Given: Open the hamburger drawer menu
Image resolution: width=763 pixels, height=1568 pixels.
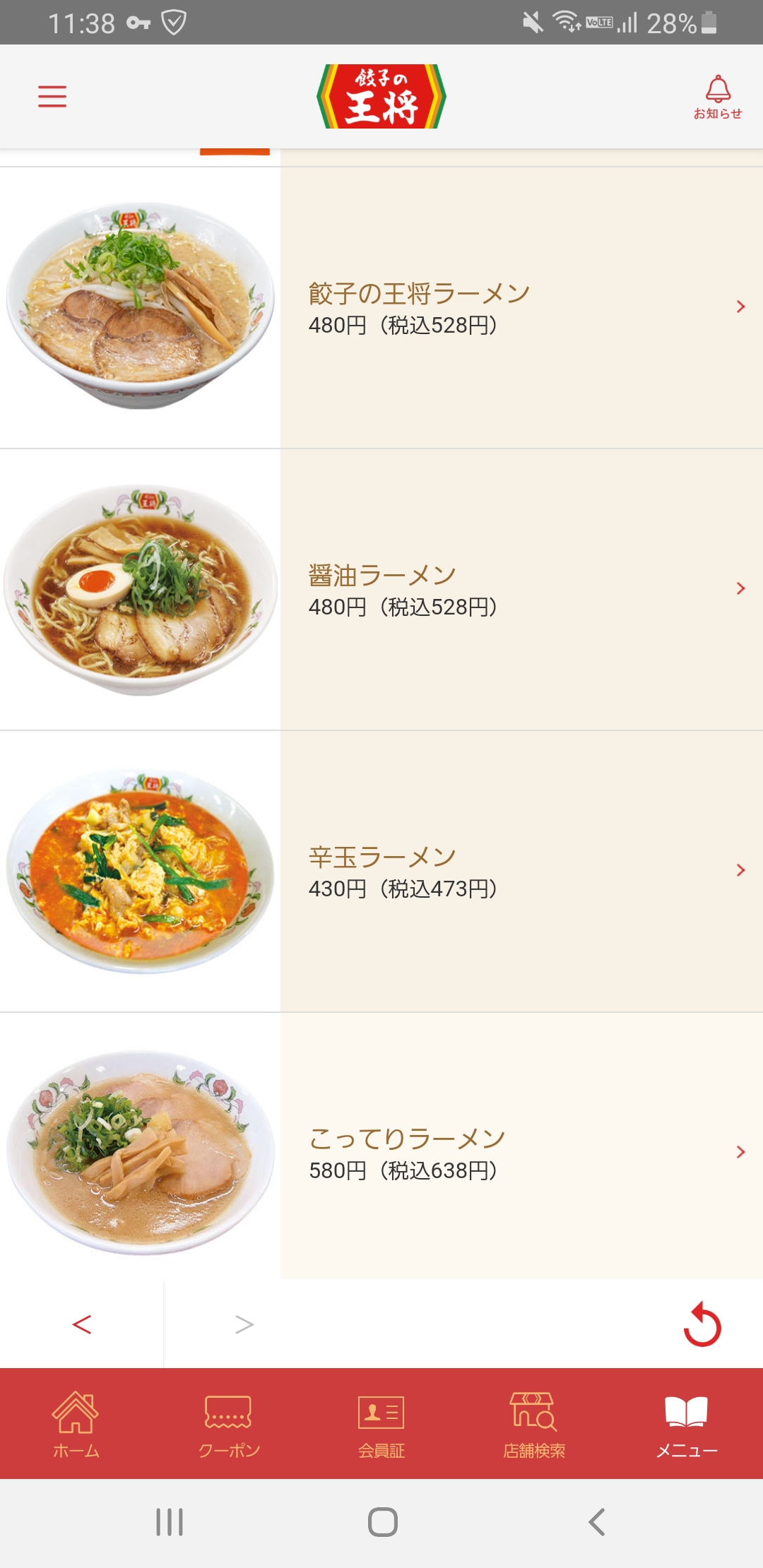Looking at the screenshot, I should pos(52,96).
